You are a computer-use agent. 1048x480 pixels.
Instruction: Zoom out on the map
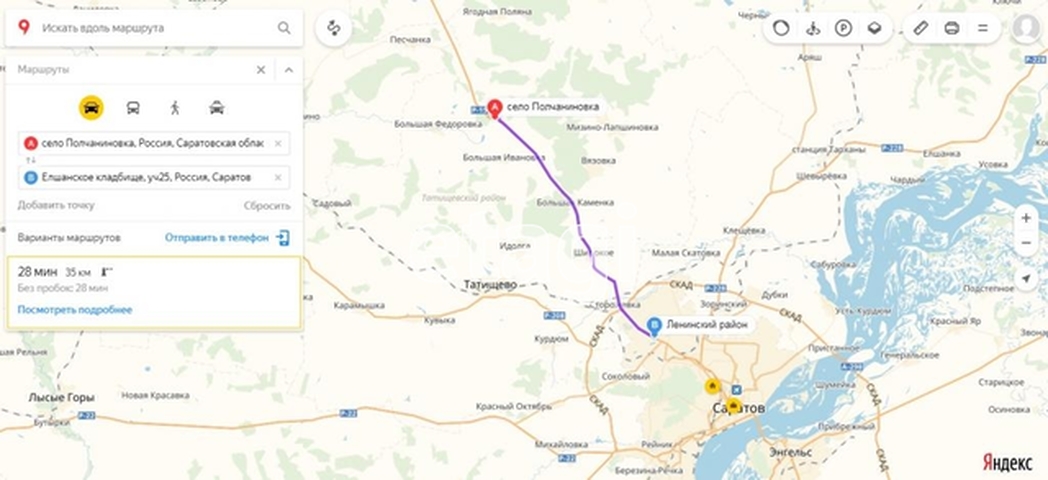click(1026, 243)
